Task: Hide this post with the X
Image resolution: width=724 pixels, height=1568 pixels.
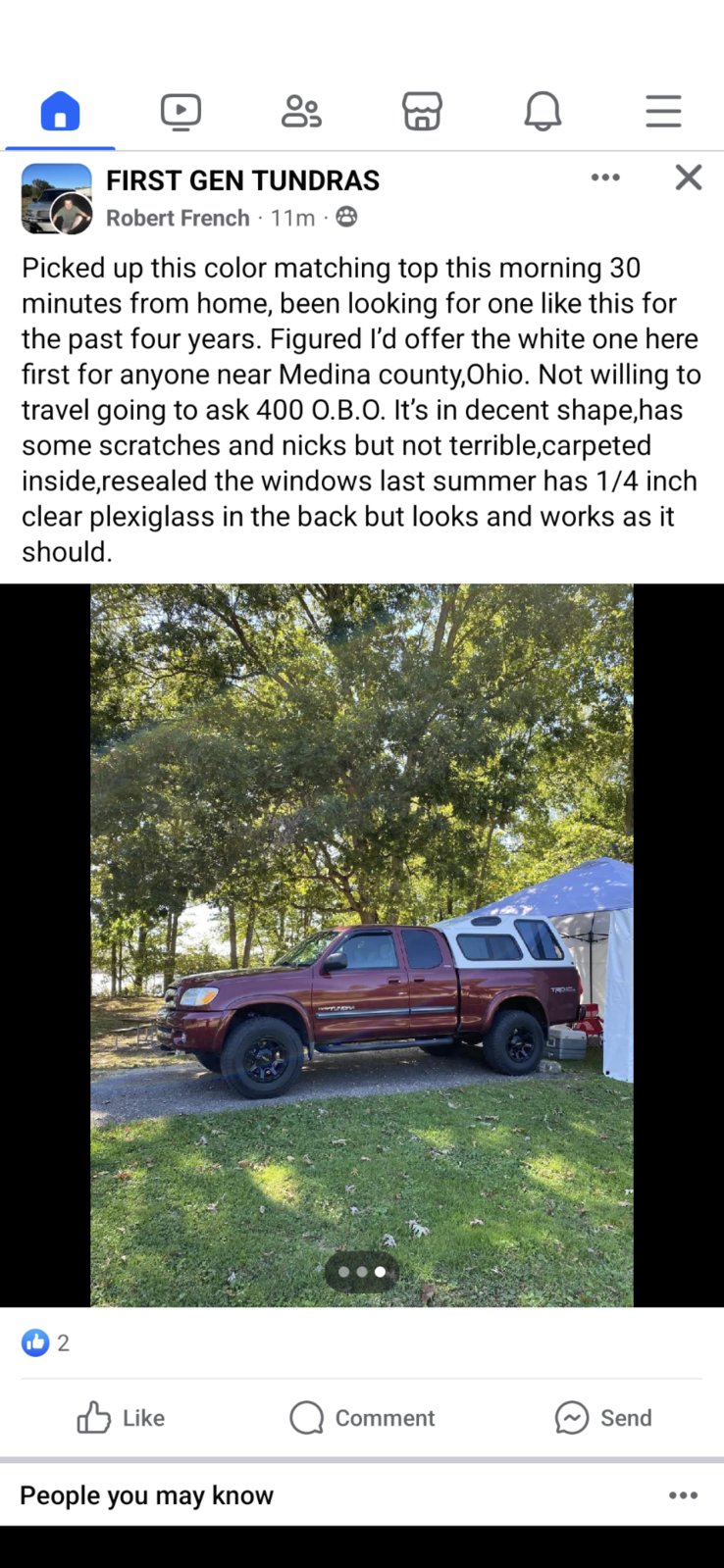Action: coord(689,177)
